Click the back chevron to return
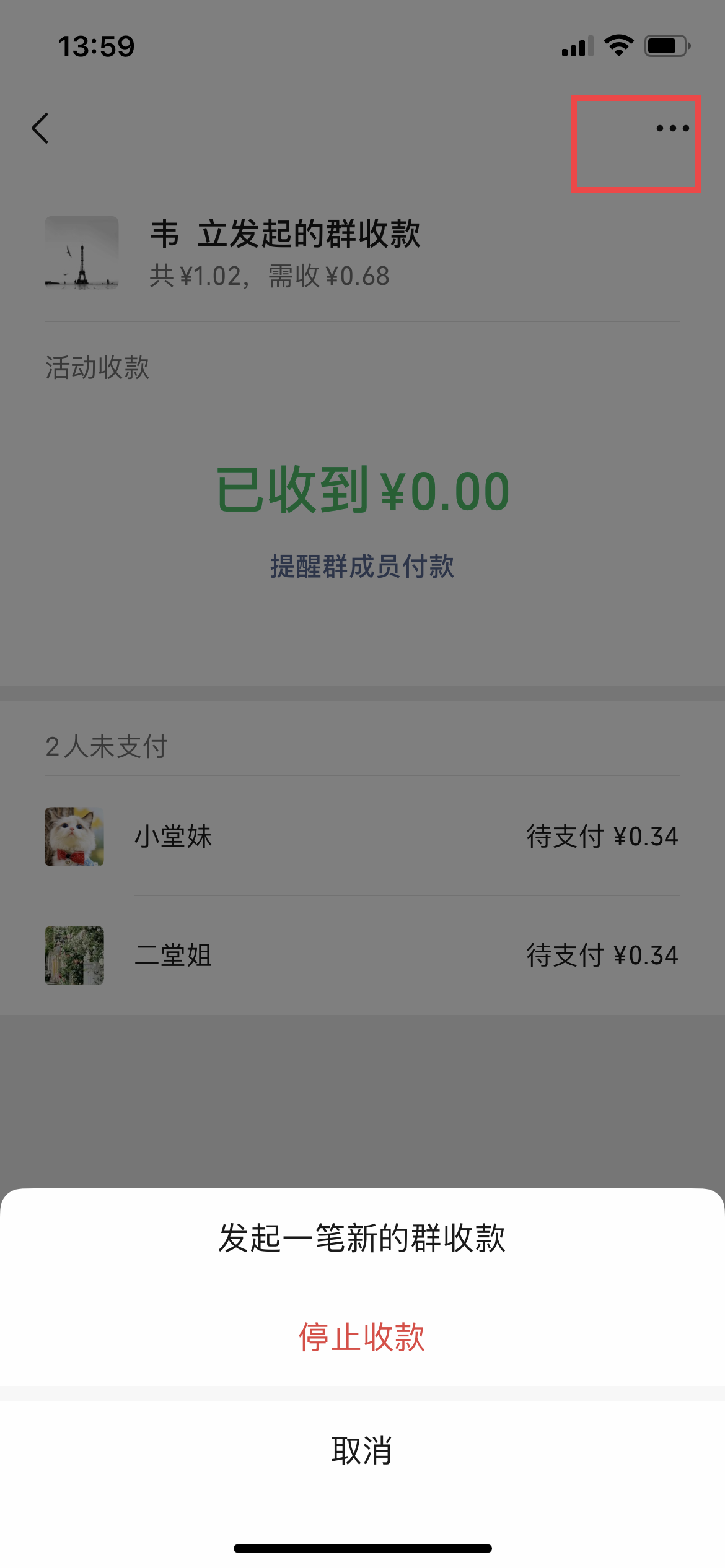The width and height of the screenshot is (725, 1568). point(40,129)
